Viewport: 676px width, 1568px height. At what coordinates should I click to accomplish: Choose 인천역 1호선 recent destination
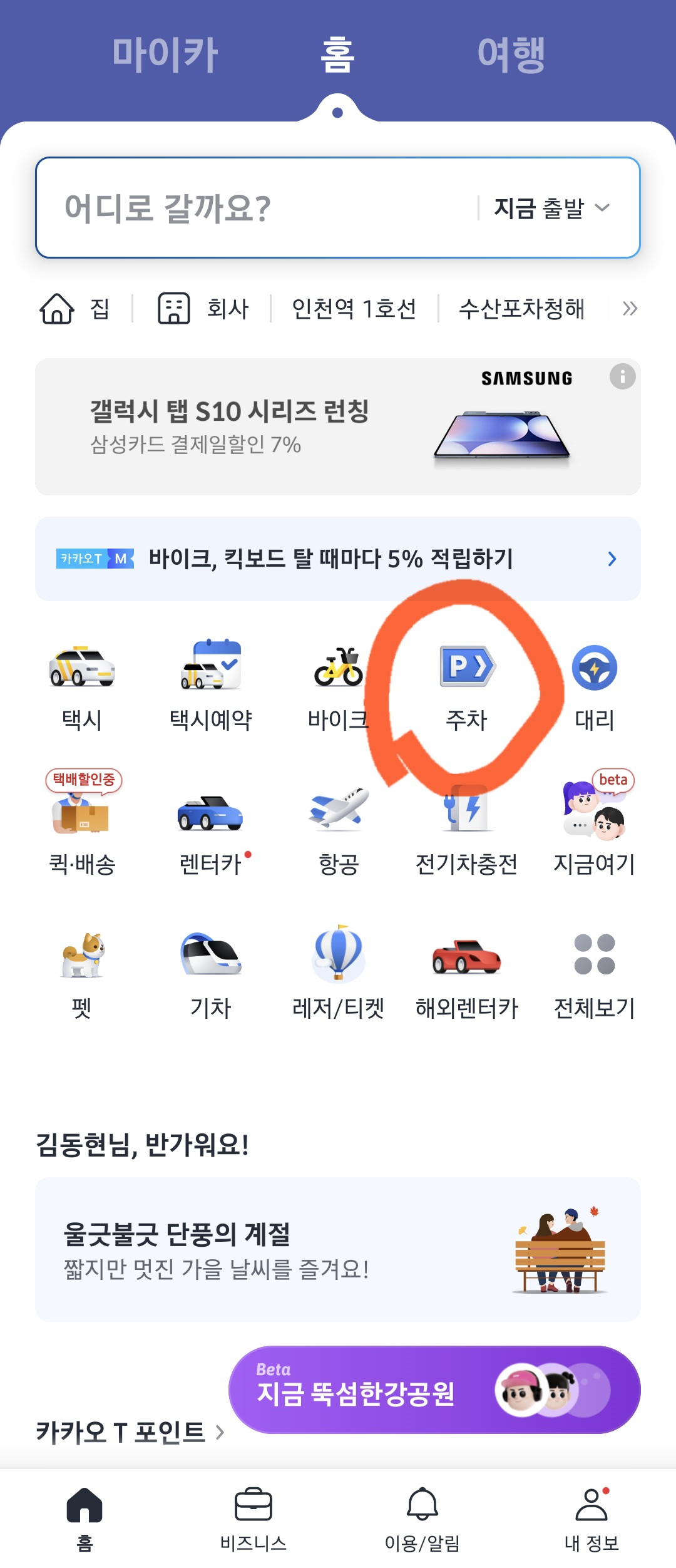coord(354,309)
